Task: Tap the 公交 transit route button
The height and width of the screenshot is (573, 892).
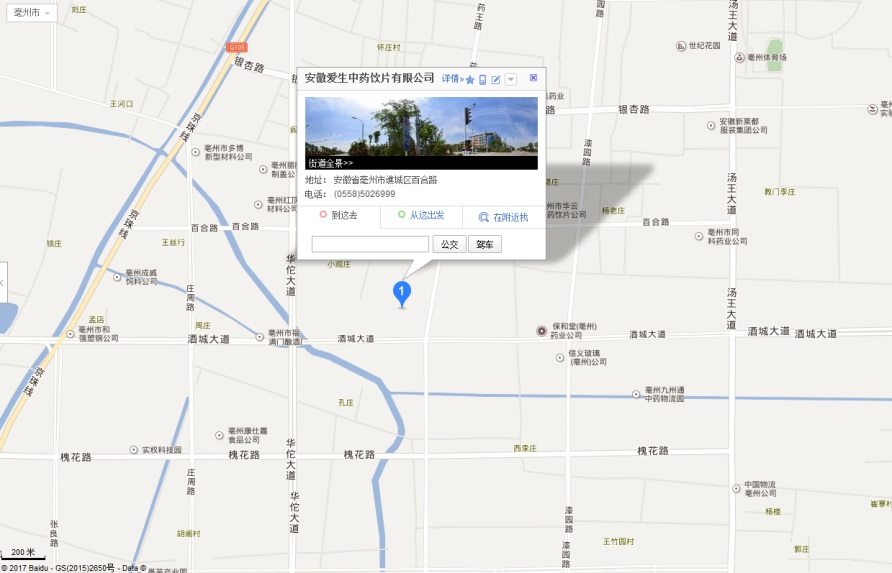Action: tap(449, 244)
